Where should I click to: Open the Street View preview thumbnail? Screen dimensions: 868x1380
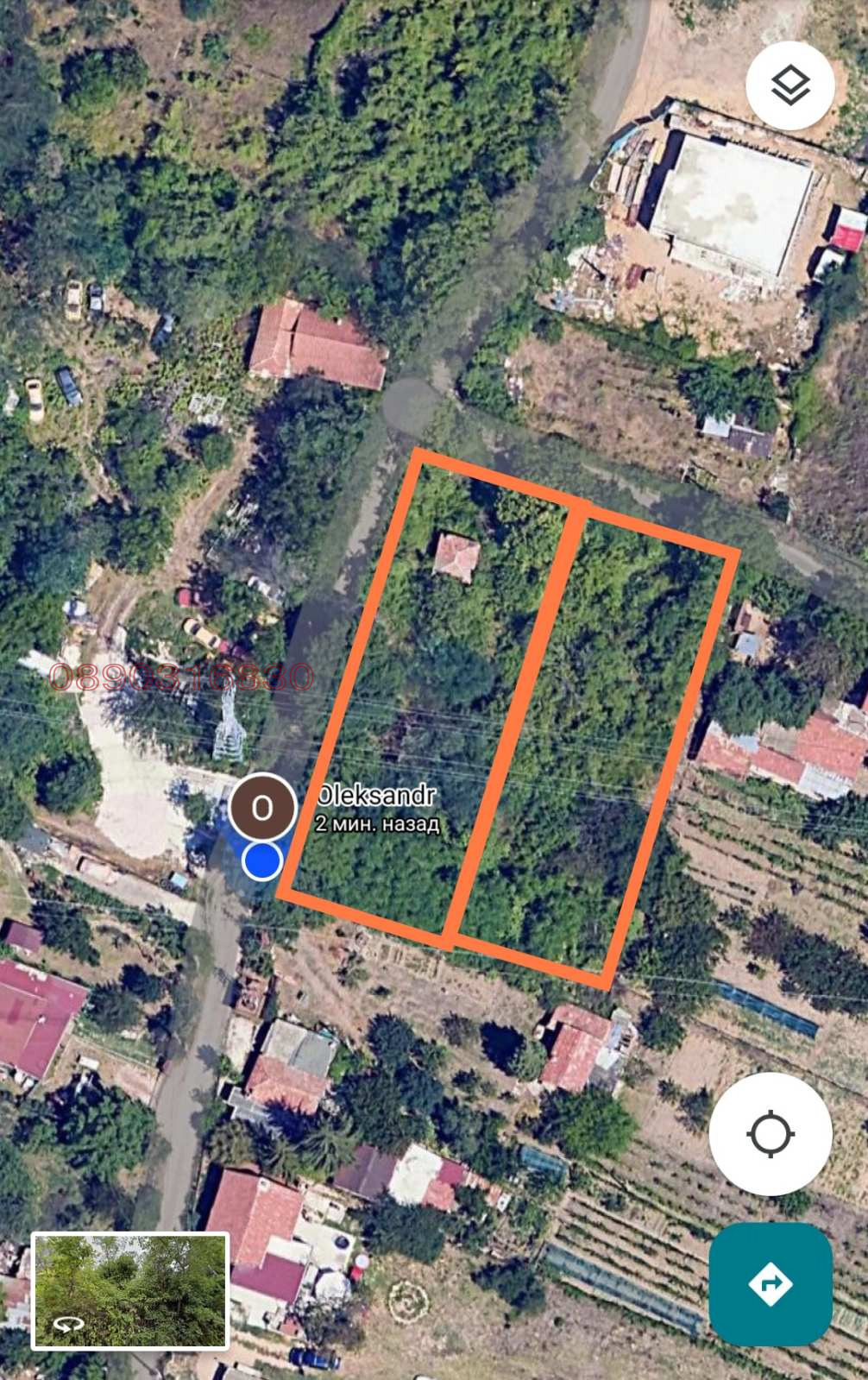(130, 1289)
